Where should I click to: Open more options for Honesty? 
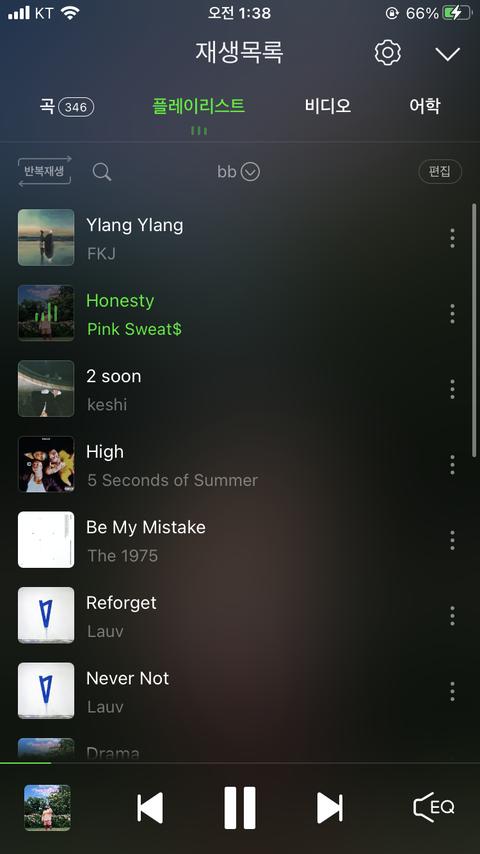point(452,314)
